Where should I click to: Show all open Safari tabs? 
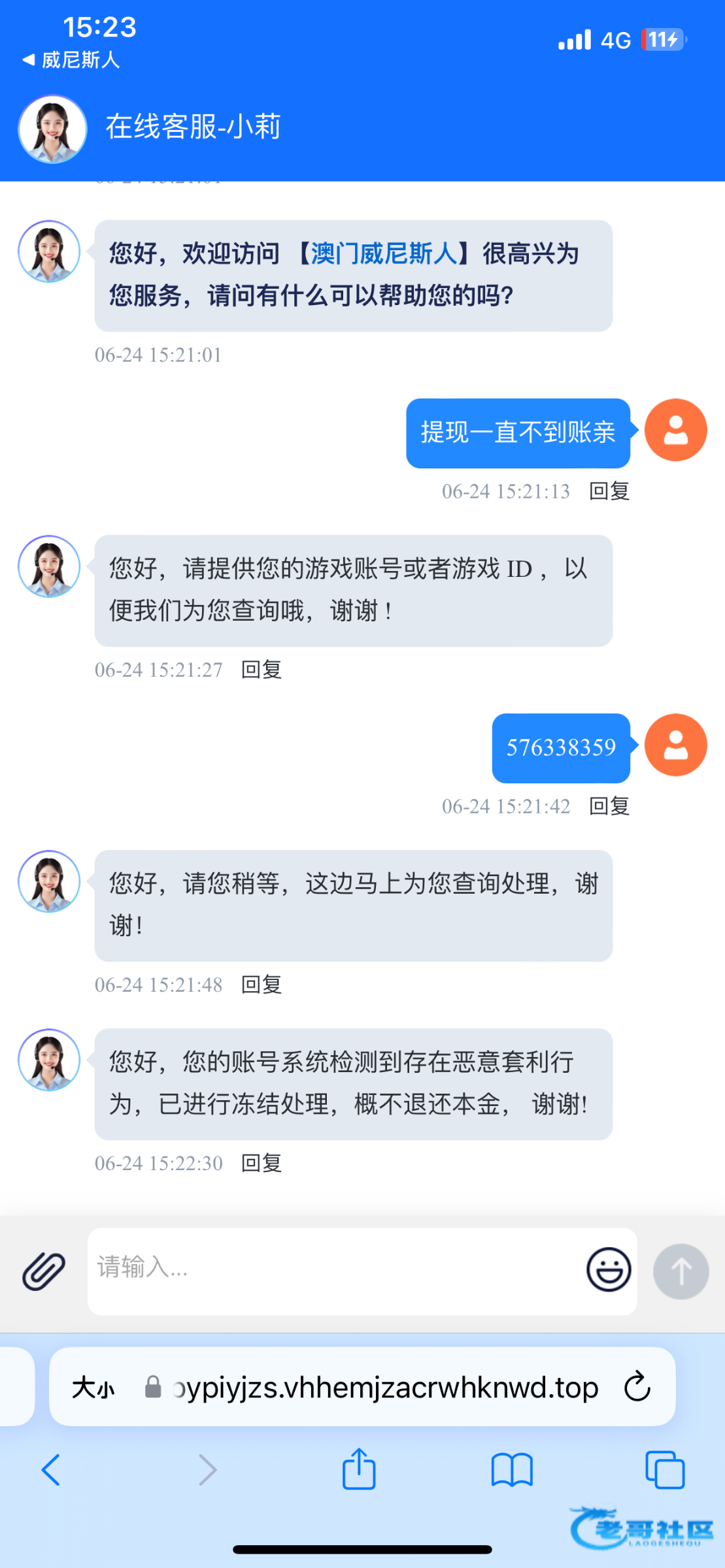[x=664, y=1470]
